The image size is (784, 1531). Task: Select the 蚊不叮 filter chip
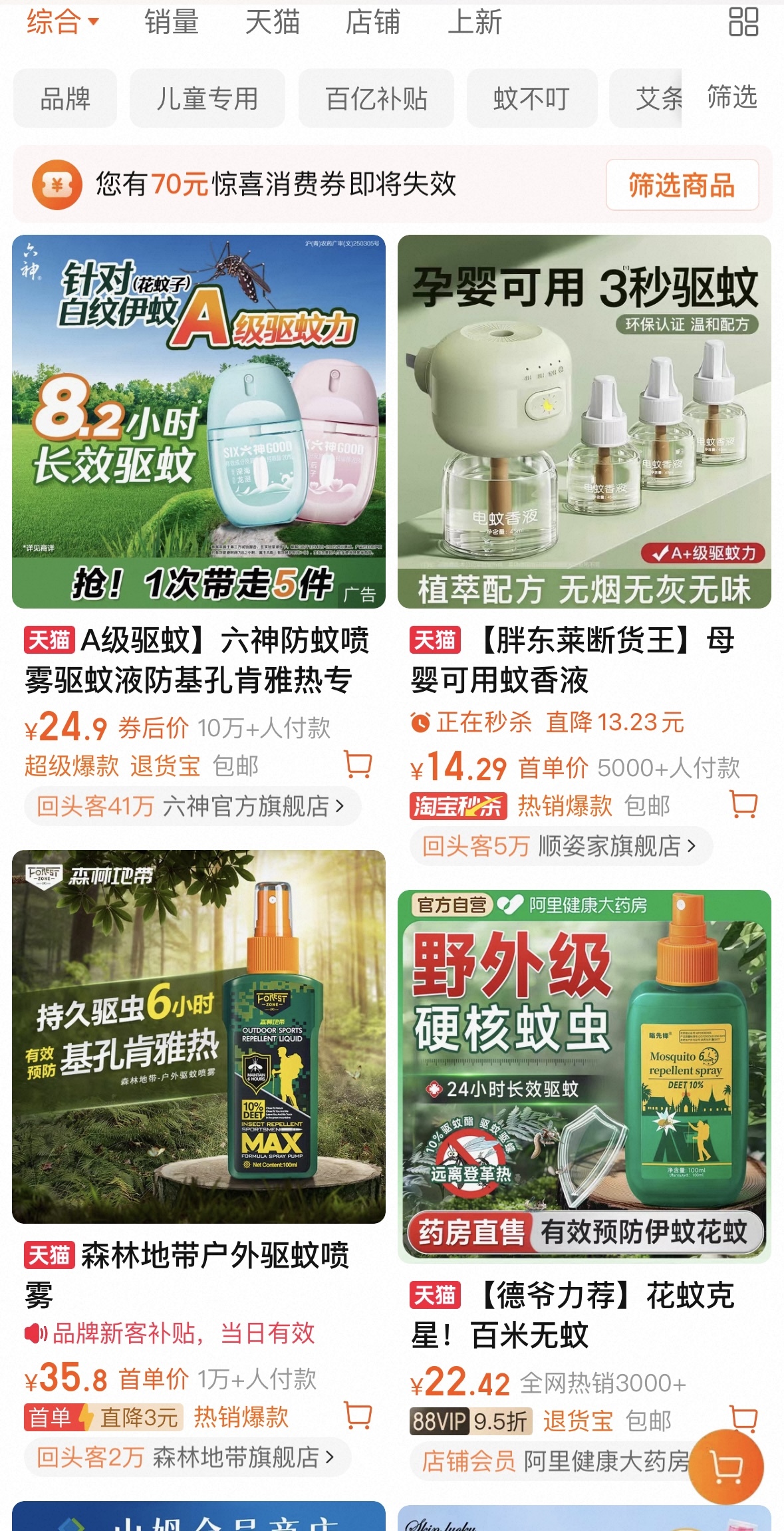pyautogui.click(x=531, y=99)
